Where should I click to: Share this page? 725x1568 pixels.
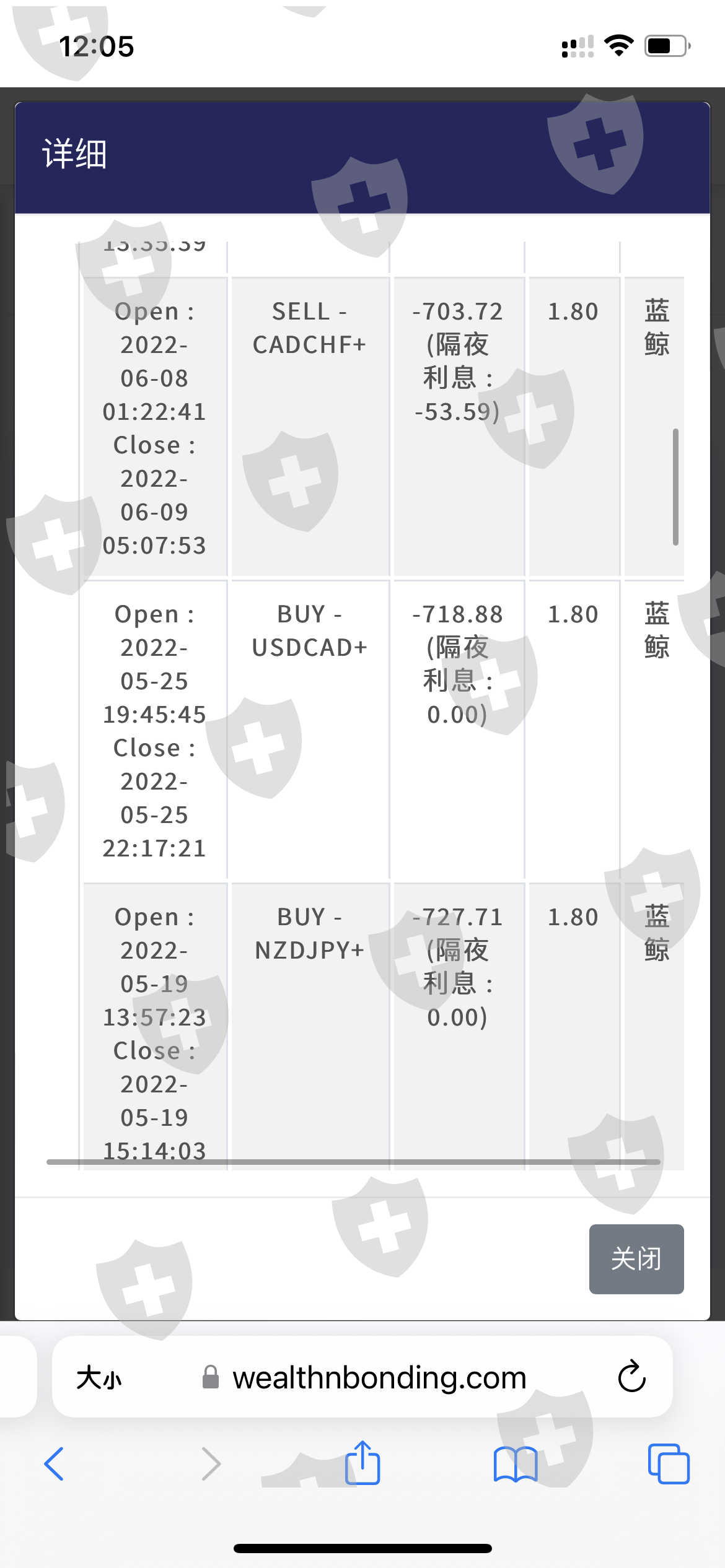coord(362,1463)
